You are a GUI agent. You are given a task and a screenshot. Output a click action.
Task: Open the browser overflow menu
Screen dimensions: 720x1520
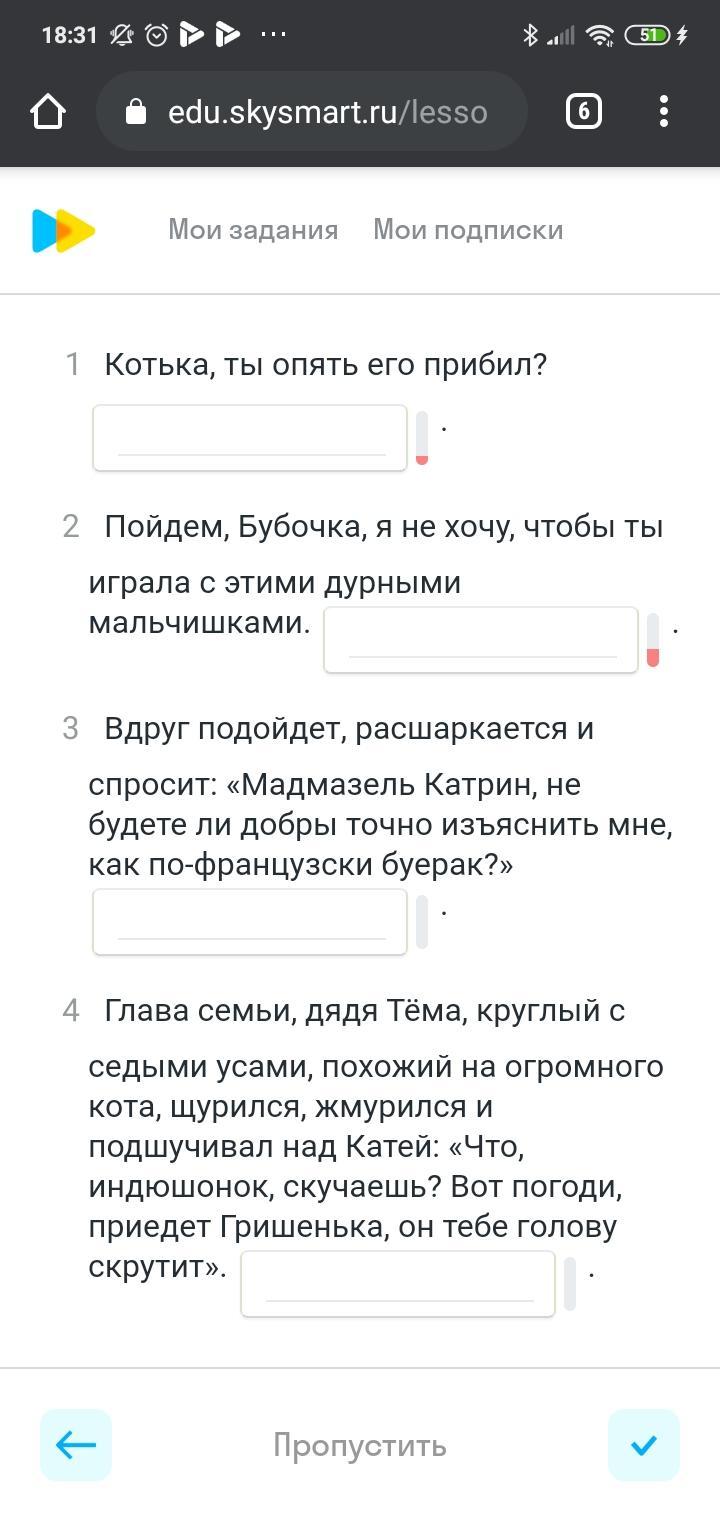point(664,111)
